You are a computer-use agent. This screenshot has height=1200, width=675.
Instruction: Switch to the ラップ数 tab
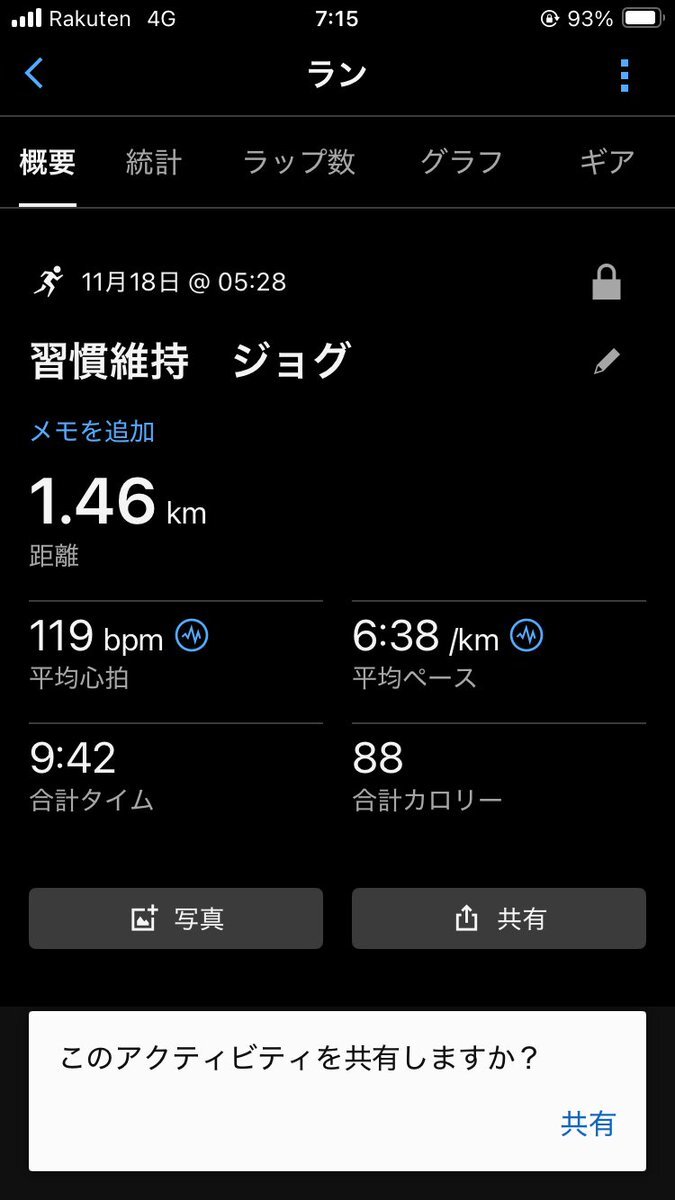pyautogui.click(x=299, y=162)
